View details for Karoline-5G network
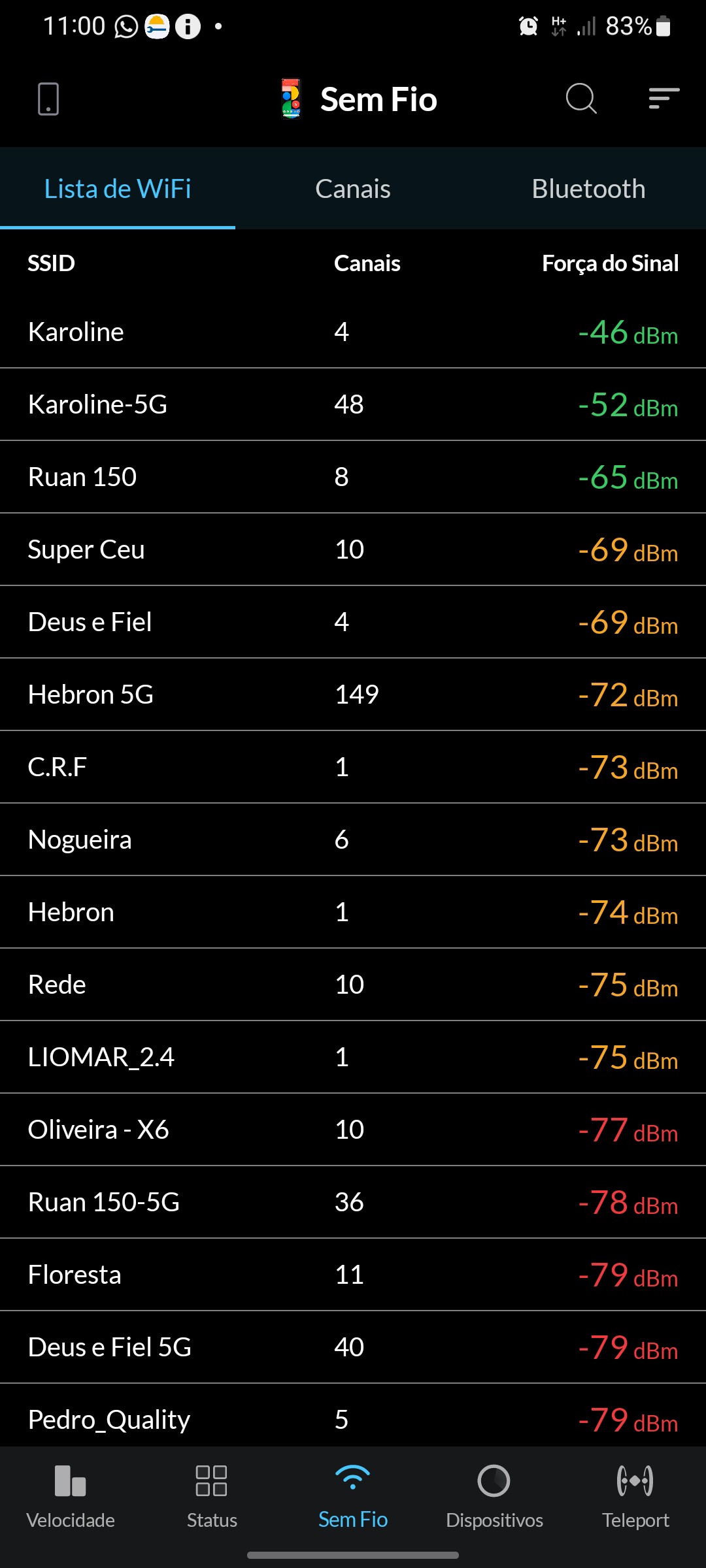 click(x=353, y=404)
